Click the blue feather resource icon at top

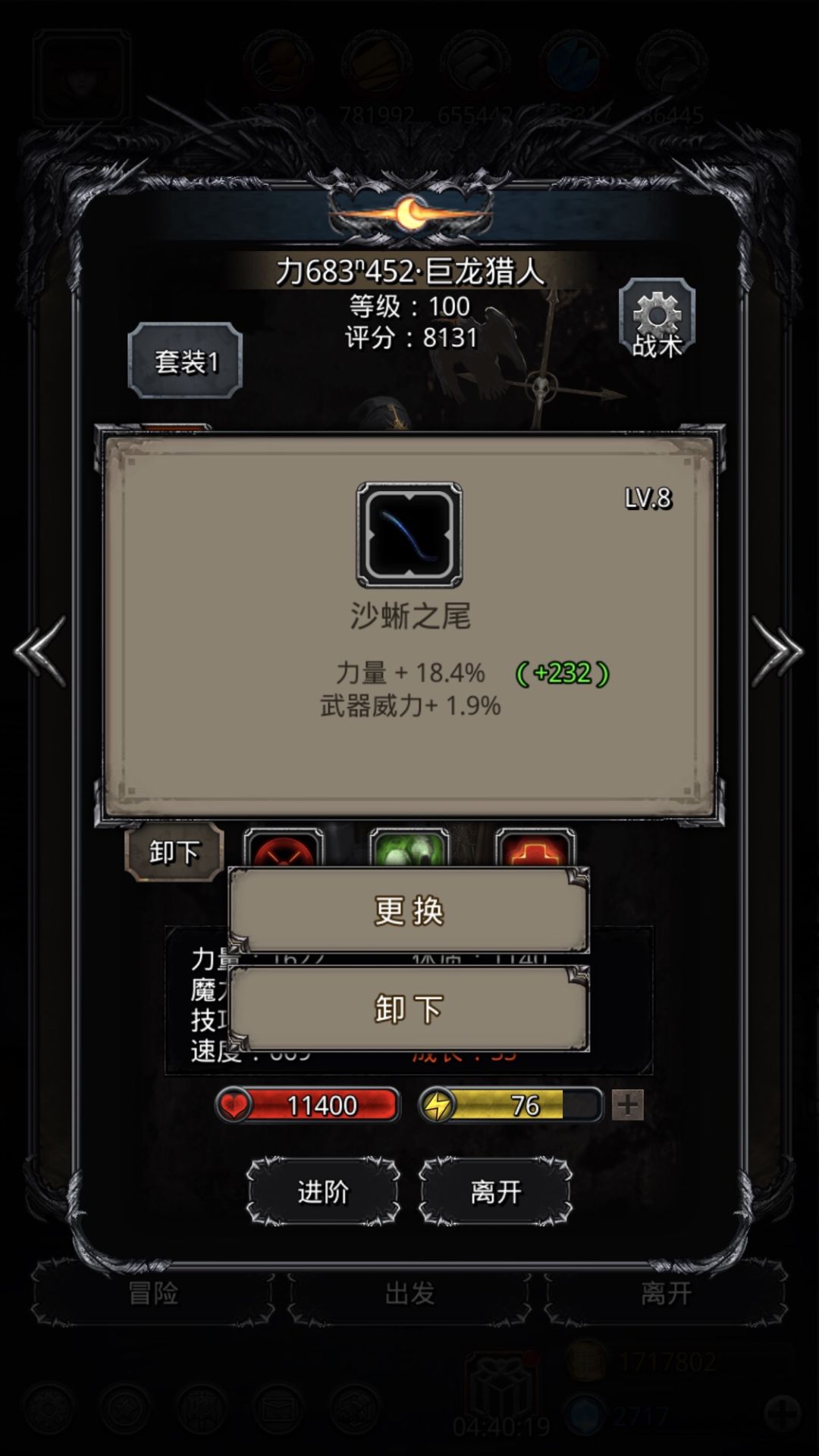point(574,64)
